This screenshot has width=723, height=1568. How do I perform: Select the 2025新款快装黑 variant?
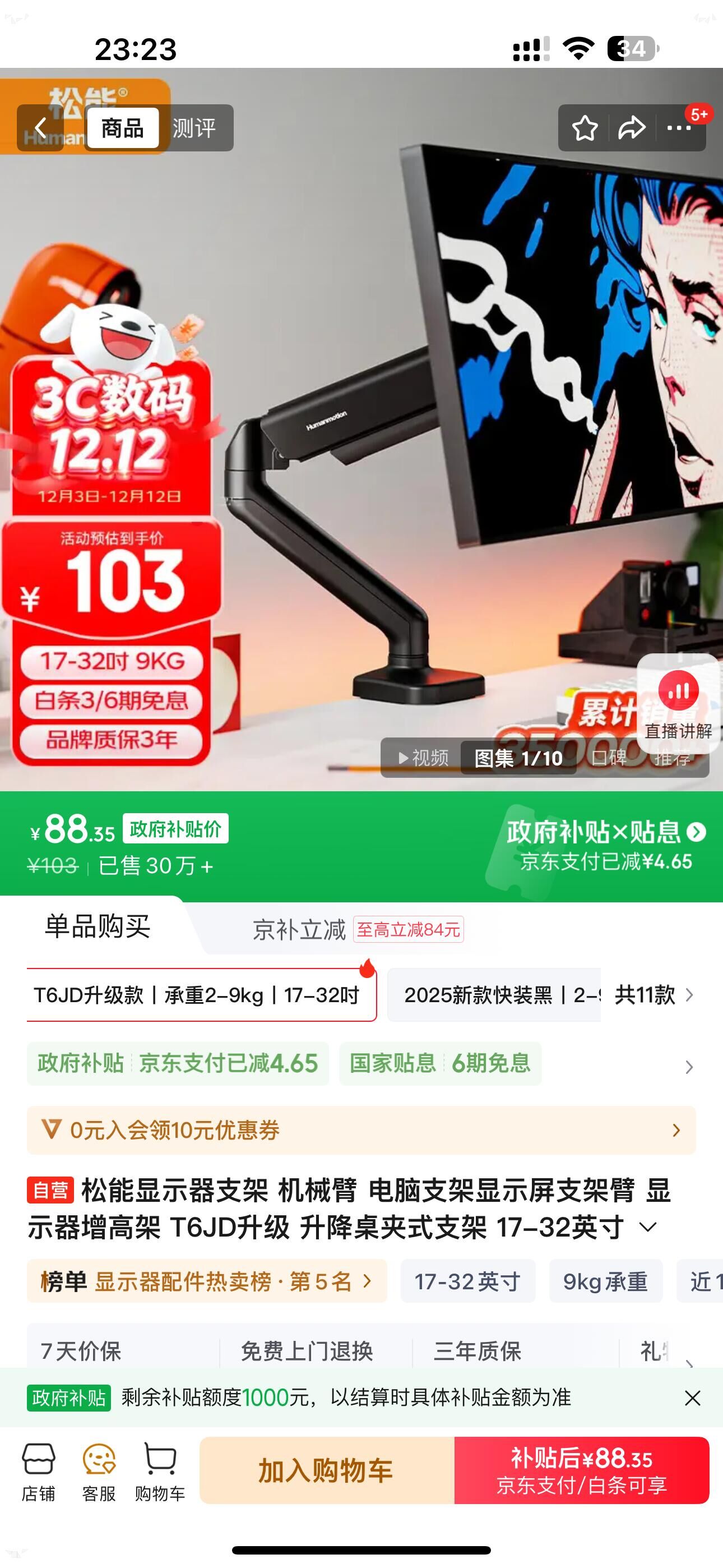coord(494,995)
